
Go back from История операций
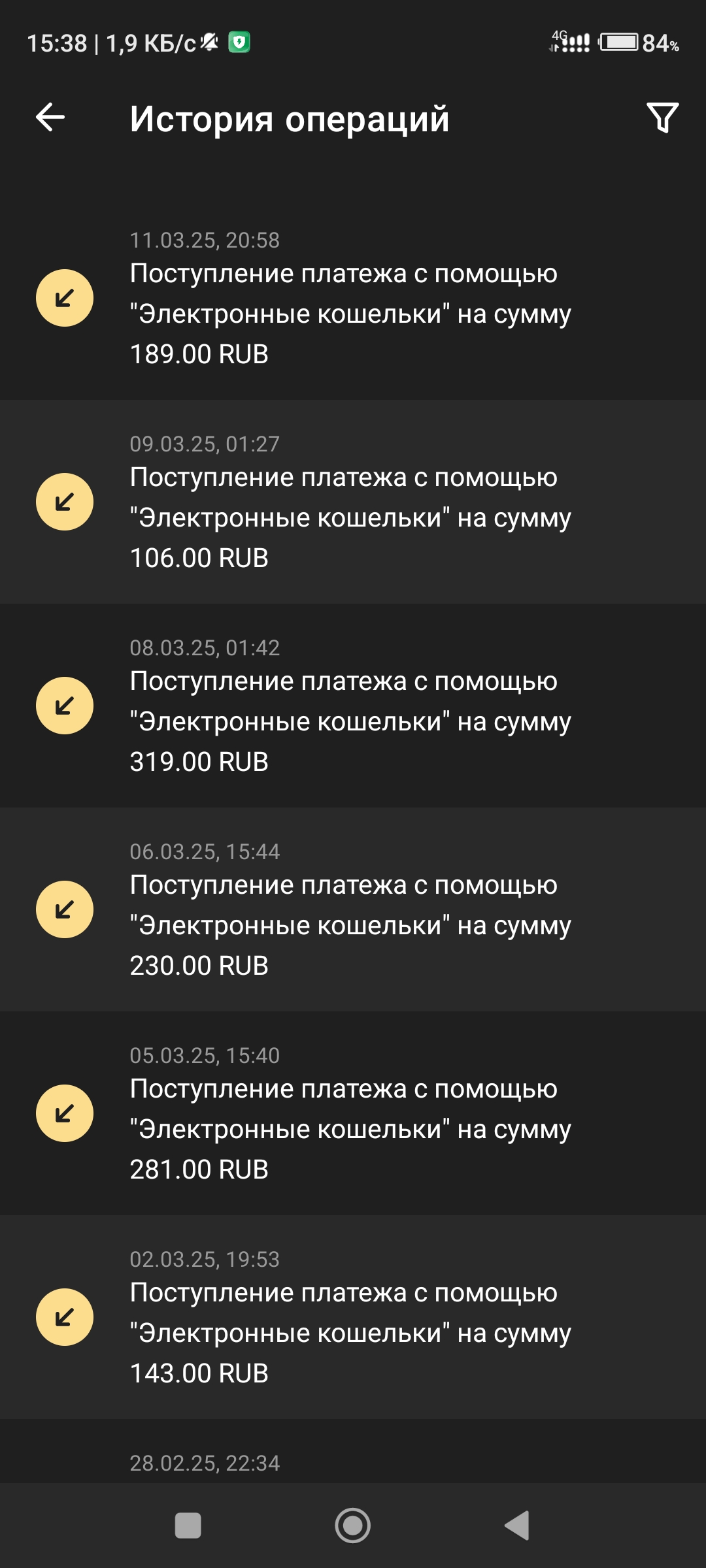click(x=50, y=118)
